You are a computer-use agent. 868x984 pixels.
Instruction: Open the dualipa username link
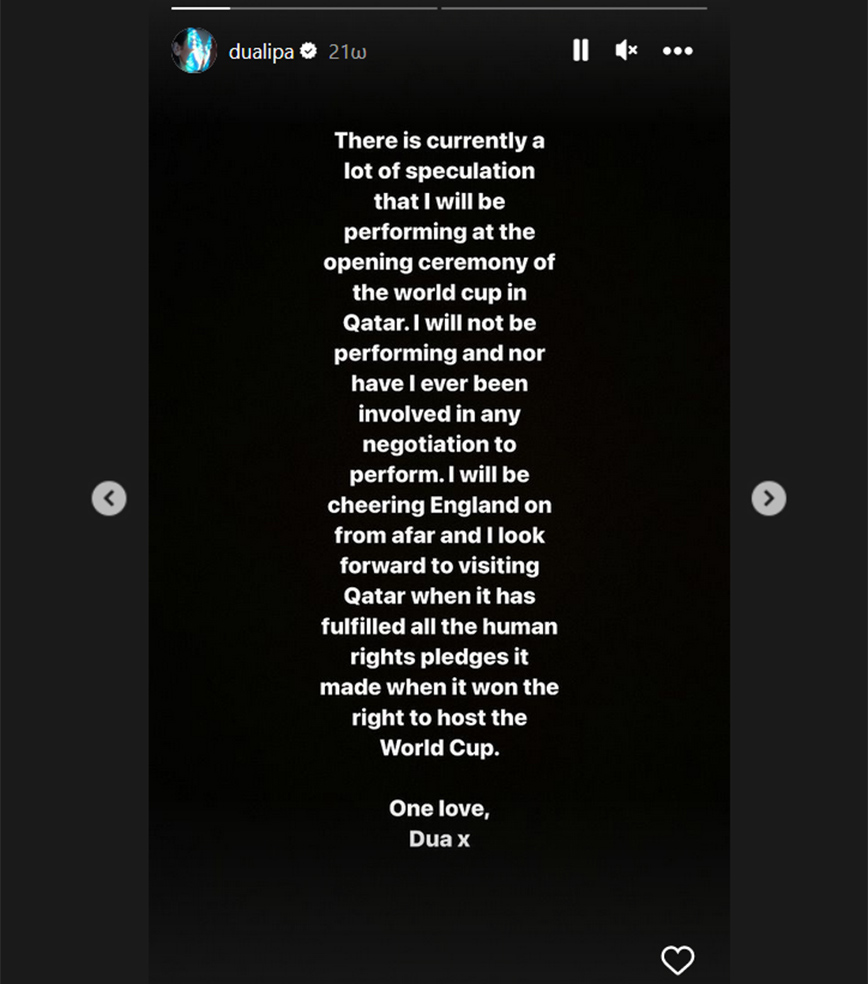click(261, 52)
